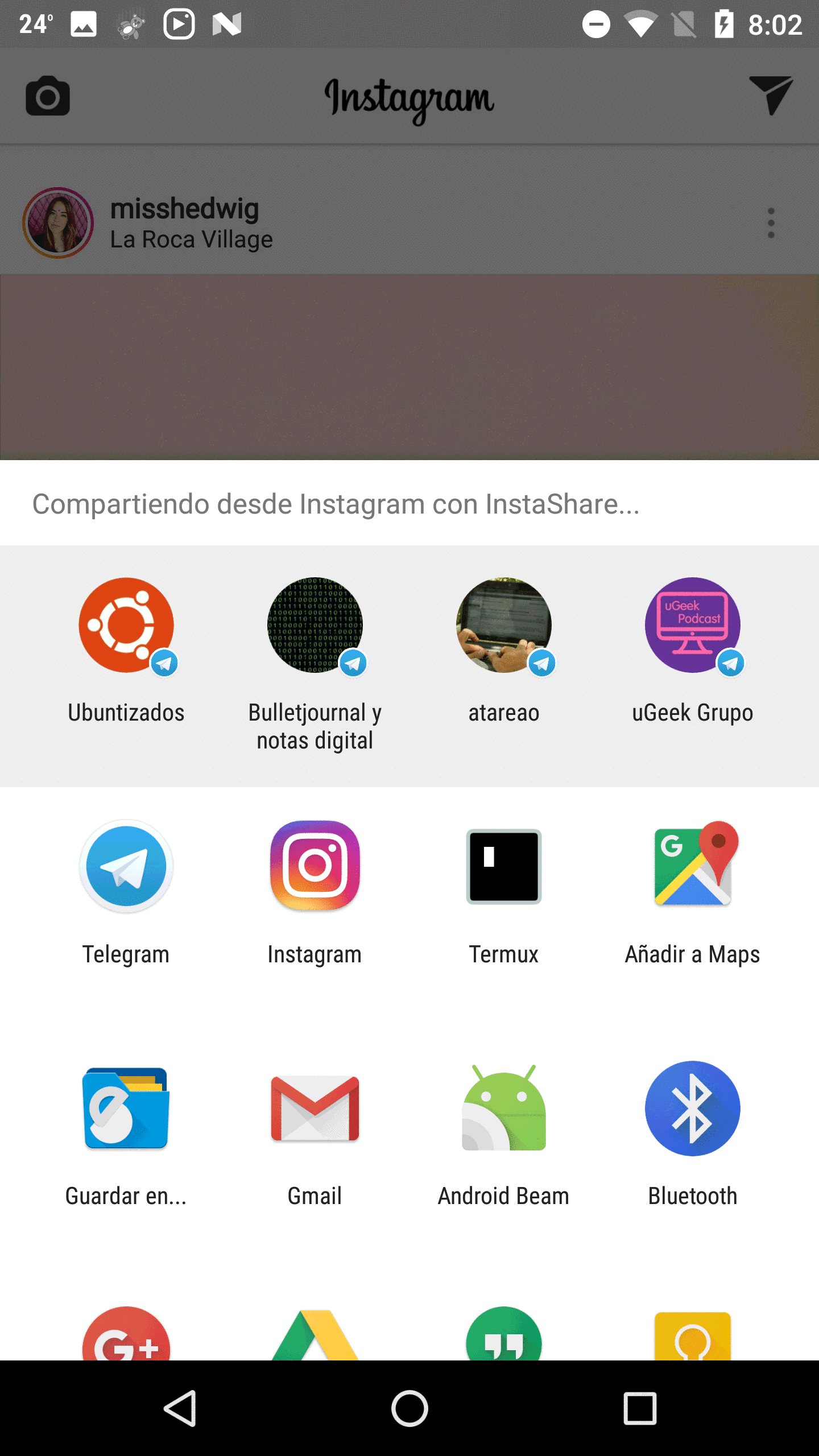Share the image via Gmail

(315, 1109)
